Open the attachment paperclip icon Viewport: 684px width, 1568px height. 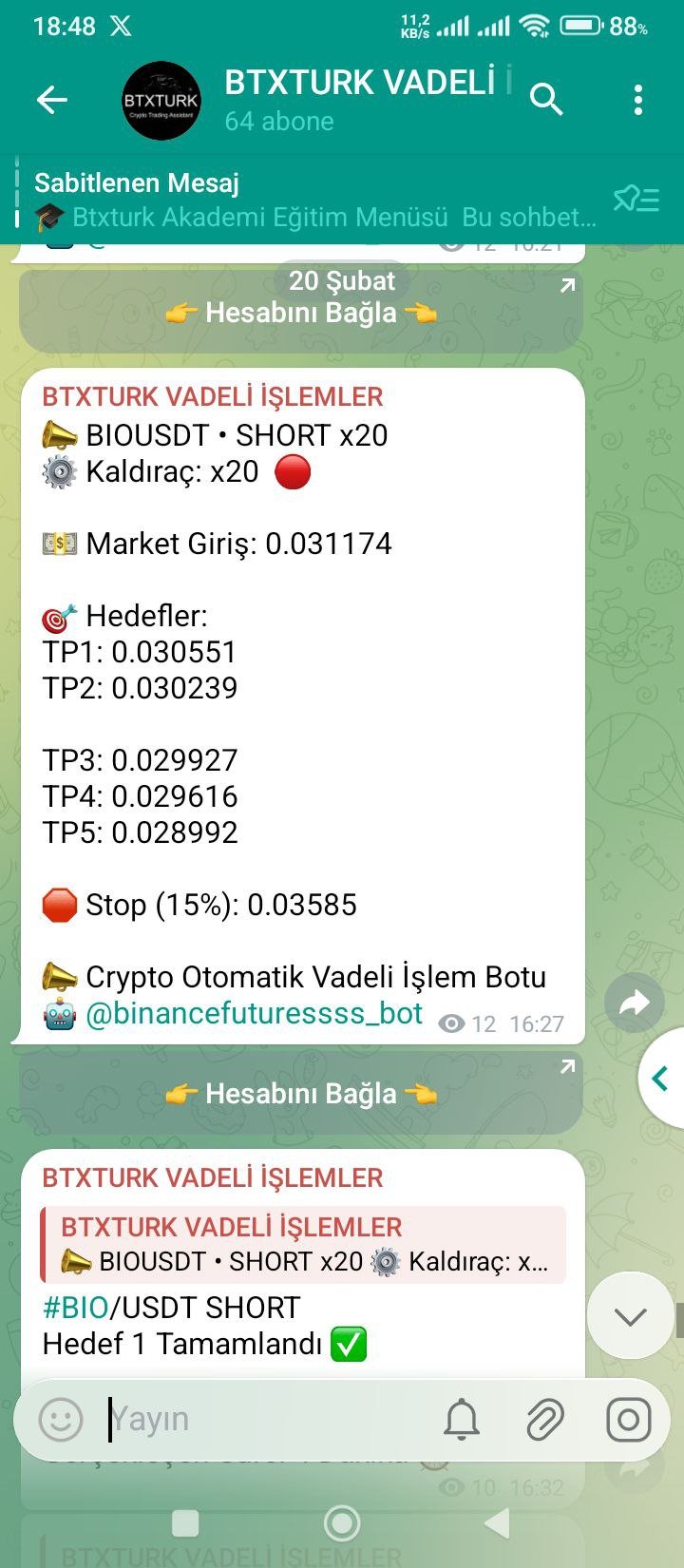[544, 1419]
